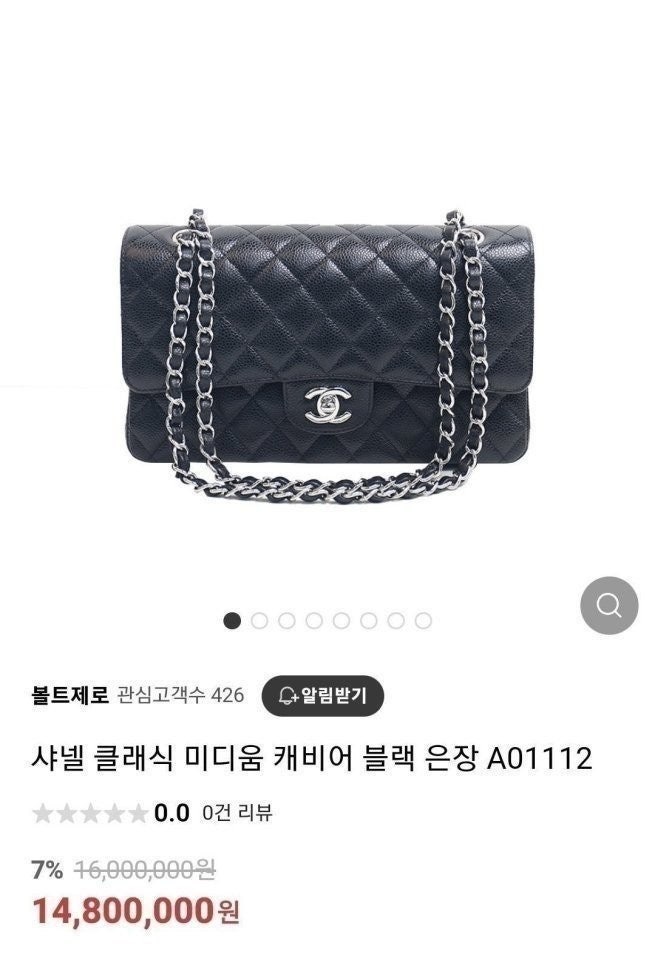Tap the 알림받기 notification button

pyautogui.click(x=322, y=696)
